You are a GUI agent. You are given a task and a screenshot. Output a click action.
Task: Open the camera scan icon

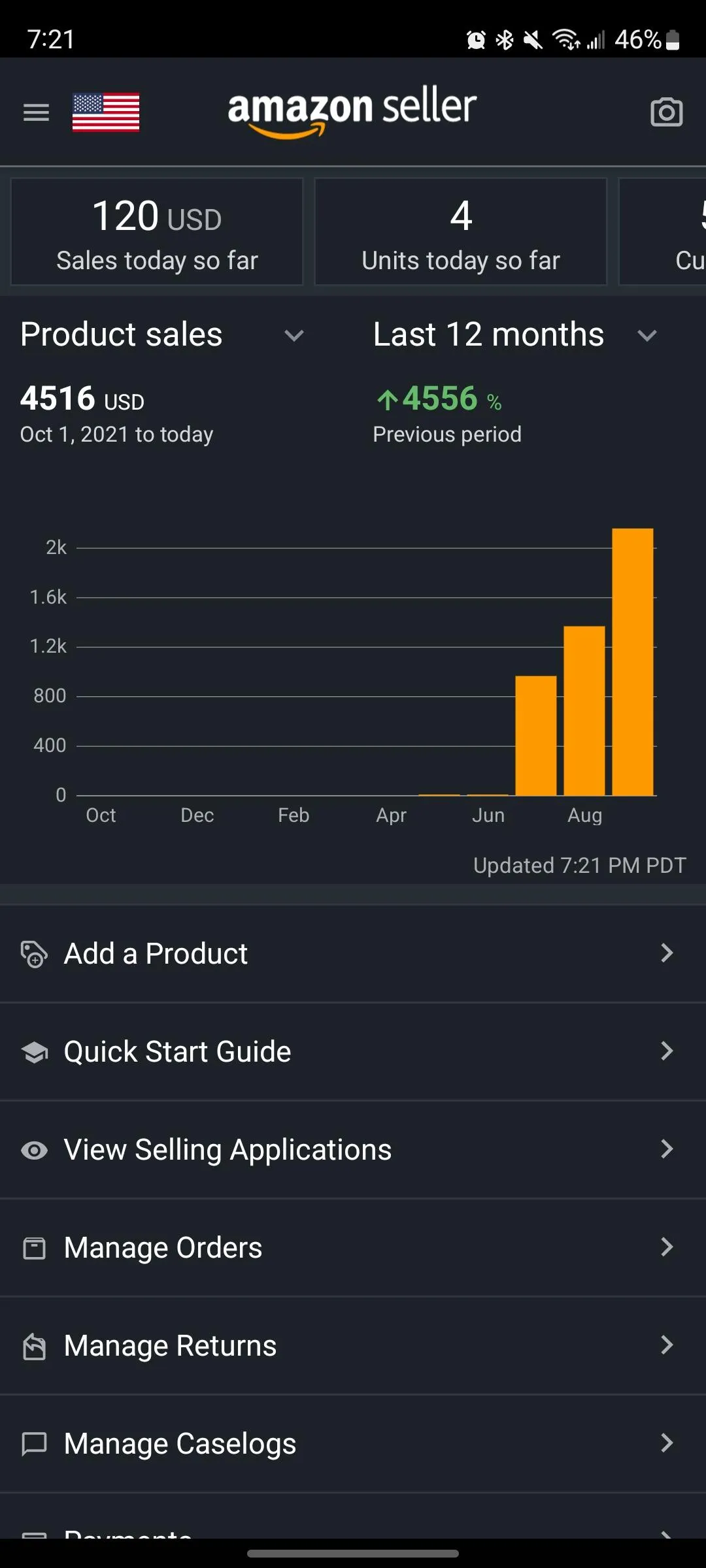point(666,112)
